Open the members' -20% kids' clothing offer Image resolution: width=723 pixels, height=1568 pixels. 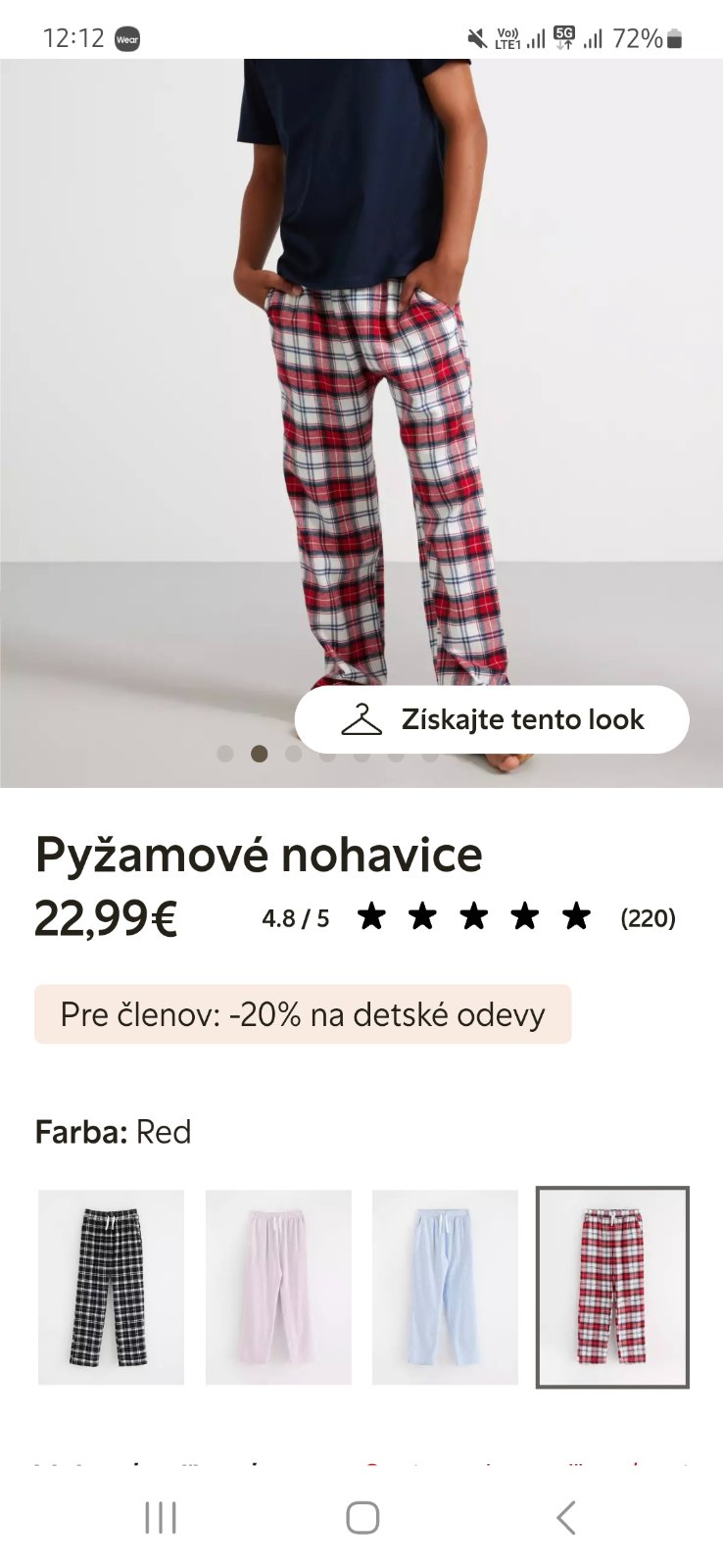(x=303, y=1014)
